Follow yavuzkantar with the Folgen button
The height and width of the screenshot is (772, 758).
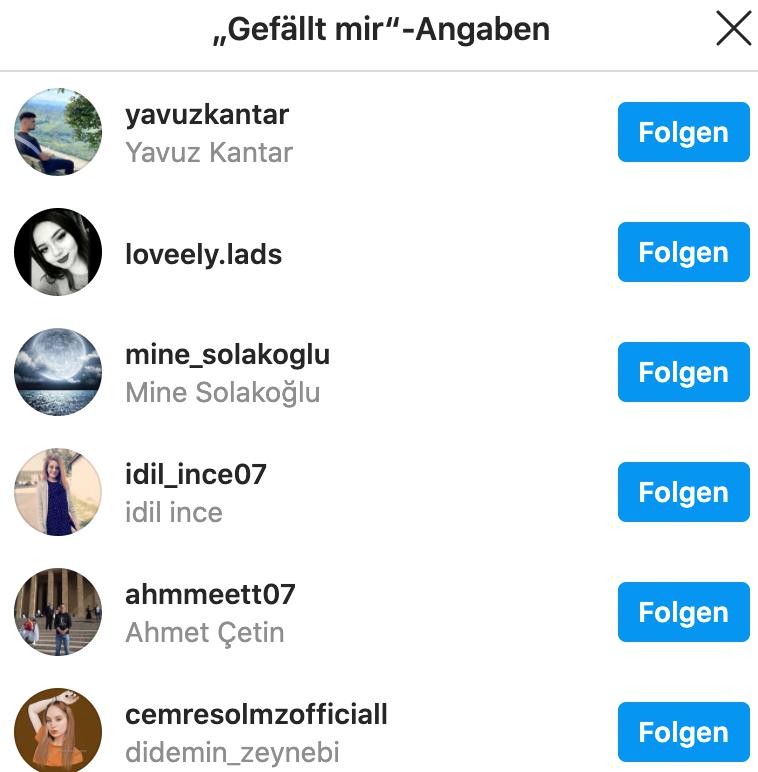pyautogui.click(x=683, y=132)
